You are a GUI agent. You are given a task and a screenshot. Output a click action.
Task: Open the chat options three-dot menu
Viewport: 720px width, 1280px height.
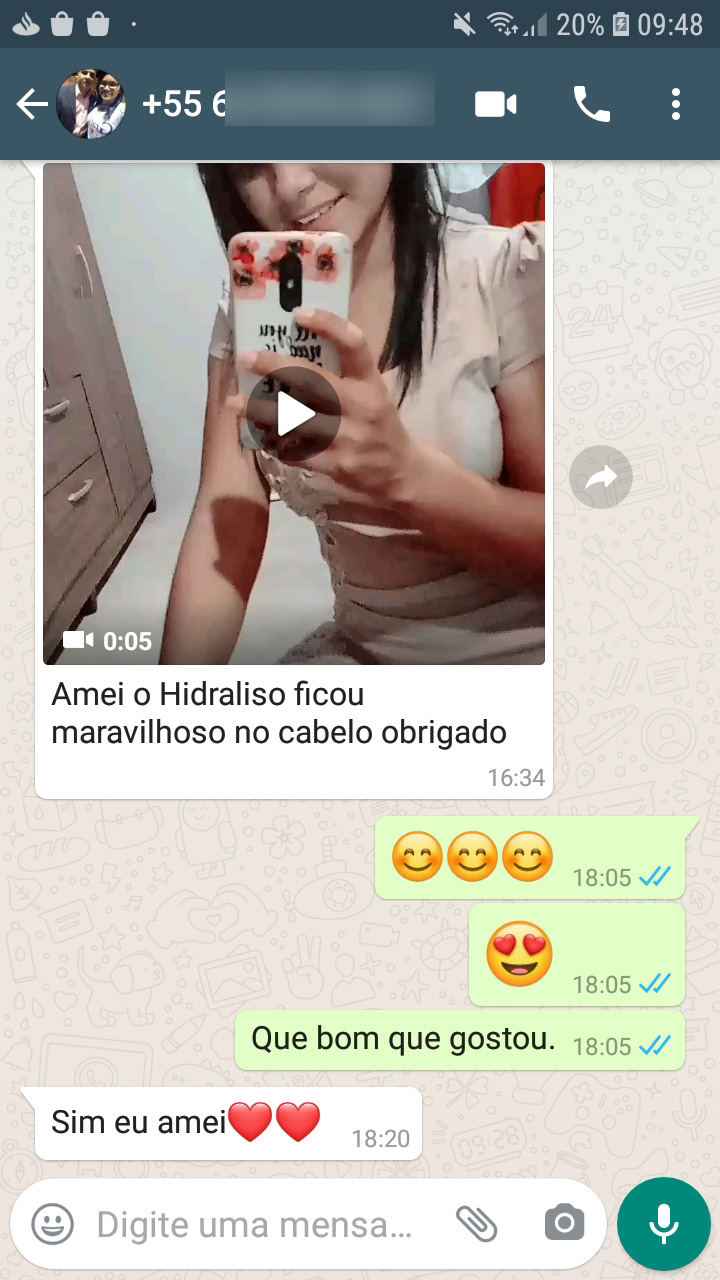677,103
